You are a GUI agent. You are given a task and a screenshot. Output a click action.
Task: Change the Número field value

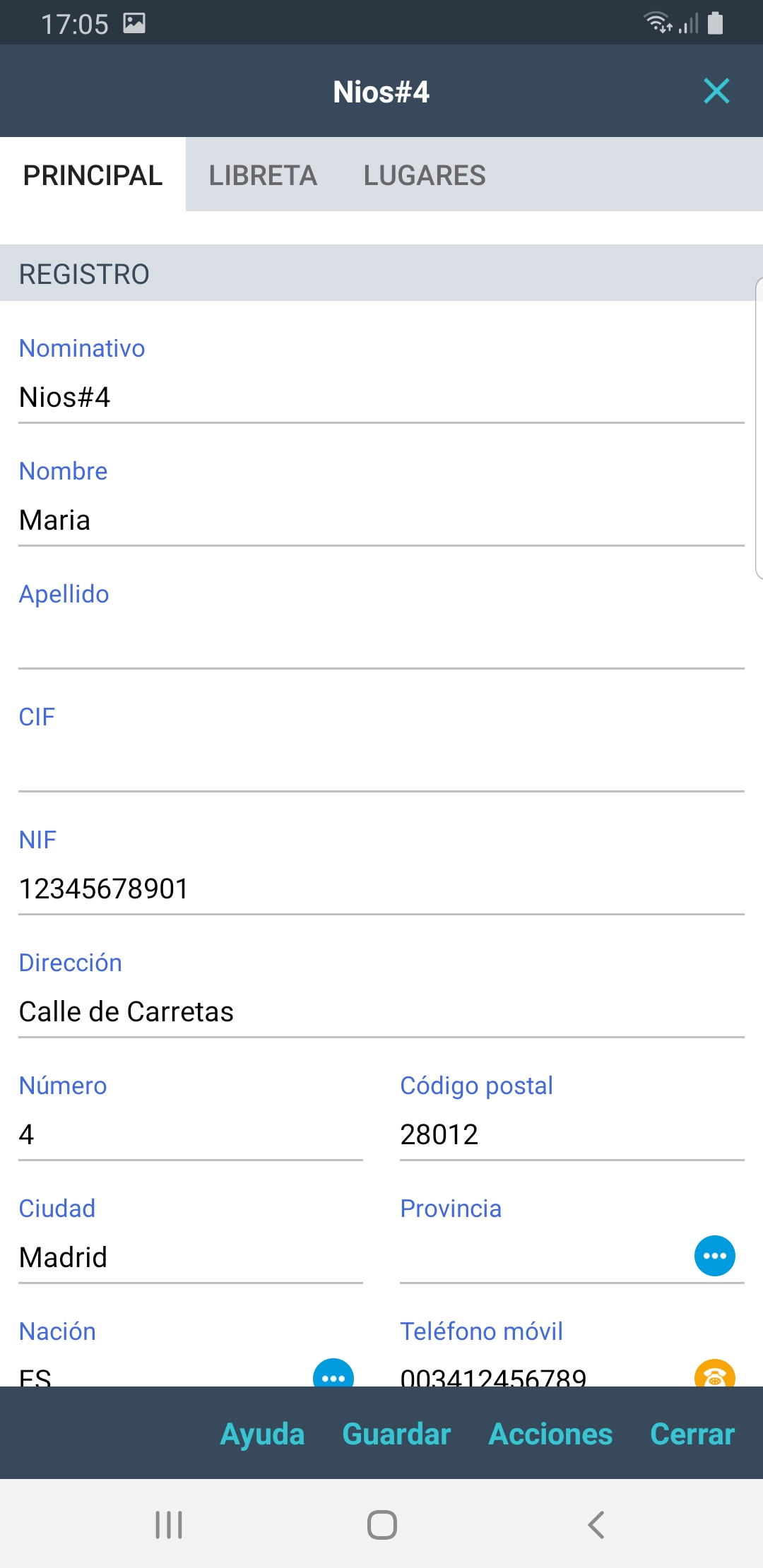click(191, 1134)
